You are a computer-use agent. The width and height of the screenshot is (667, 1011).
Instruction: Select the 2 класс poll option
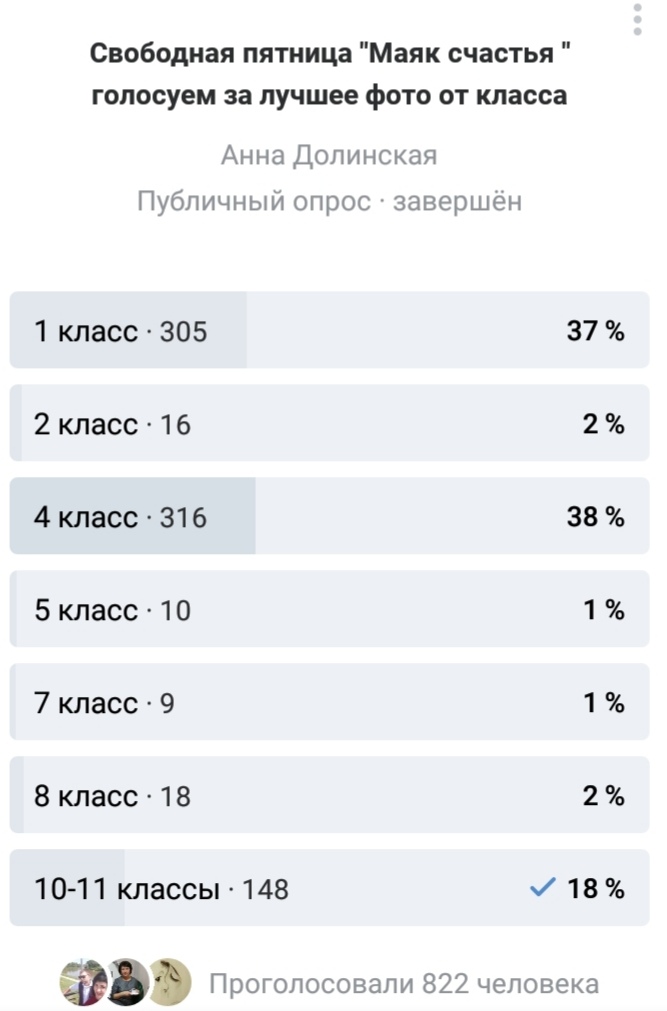329,424
